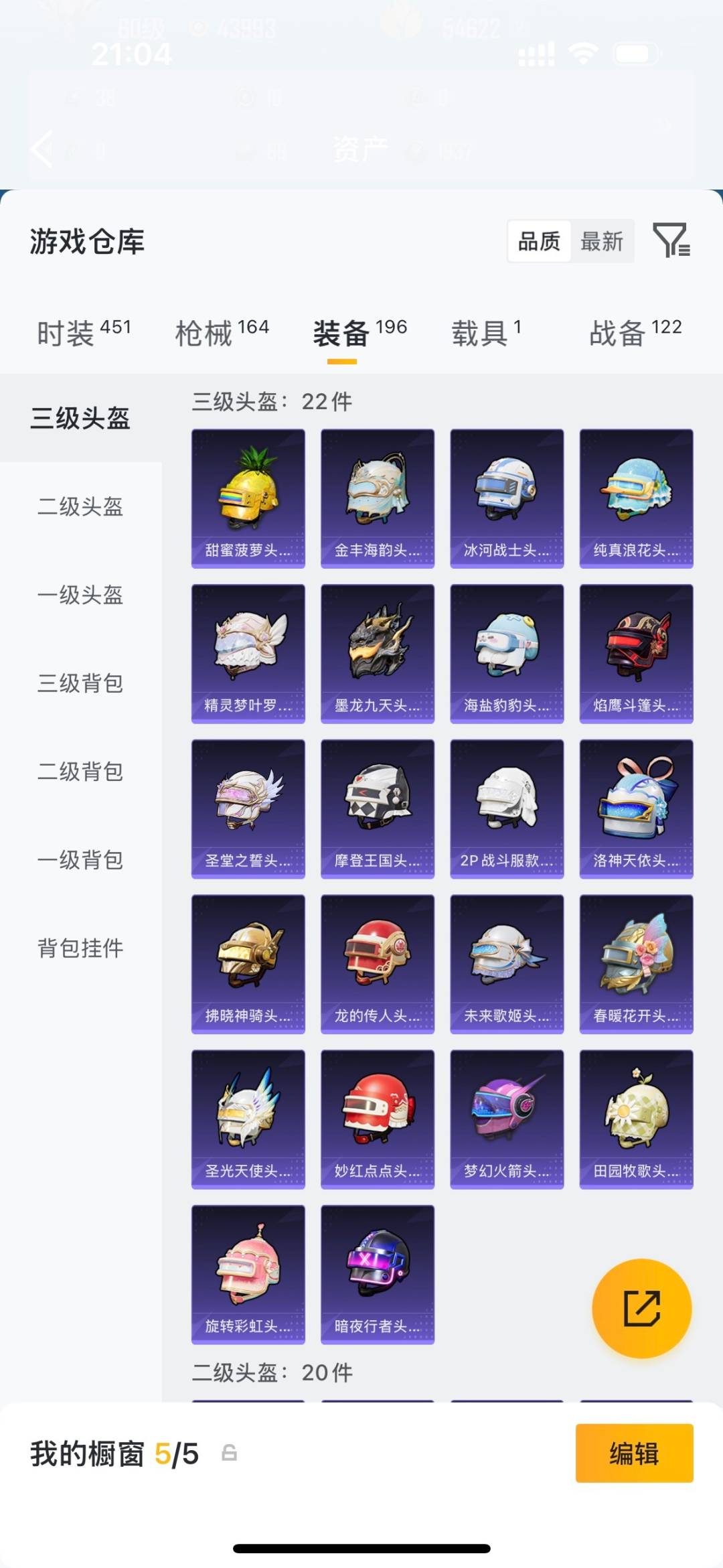
Task: Select the 墨龙九天头 helmet thumbnail
Action: tap(377, 653)
